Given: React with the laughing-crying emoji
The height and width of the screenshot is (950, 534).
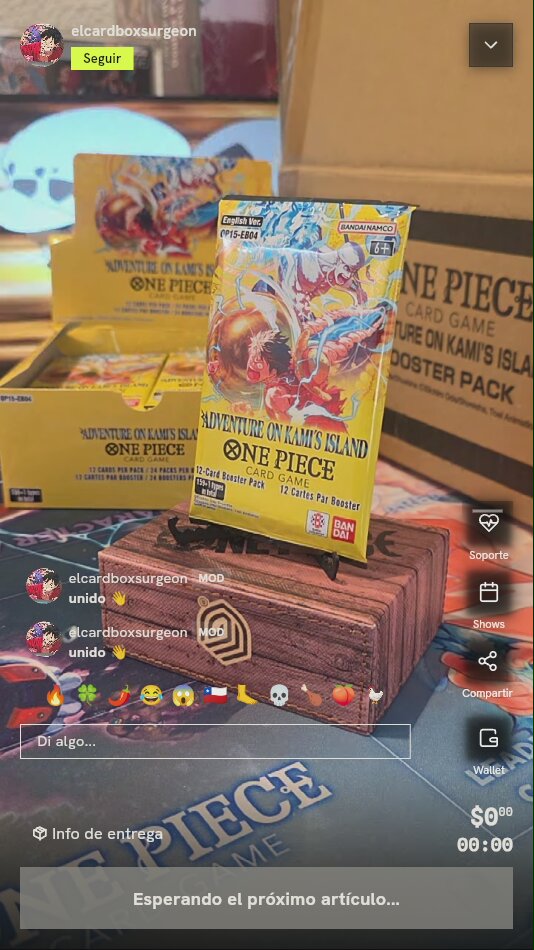Looking at the screenshot, I should pyautogui.click(x=151, y=696).
